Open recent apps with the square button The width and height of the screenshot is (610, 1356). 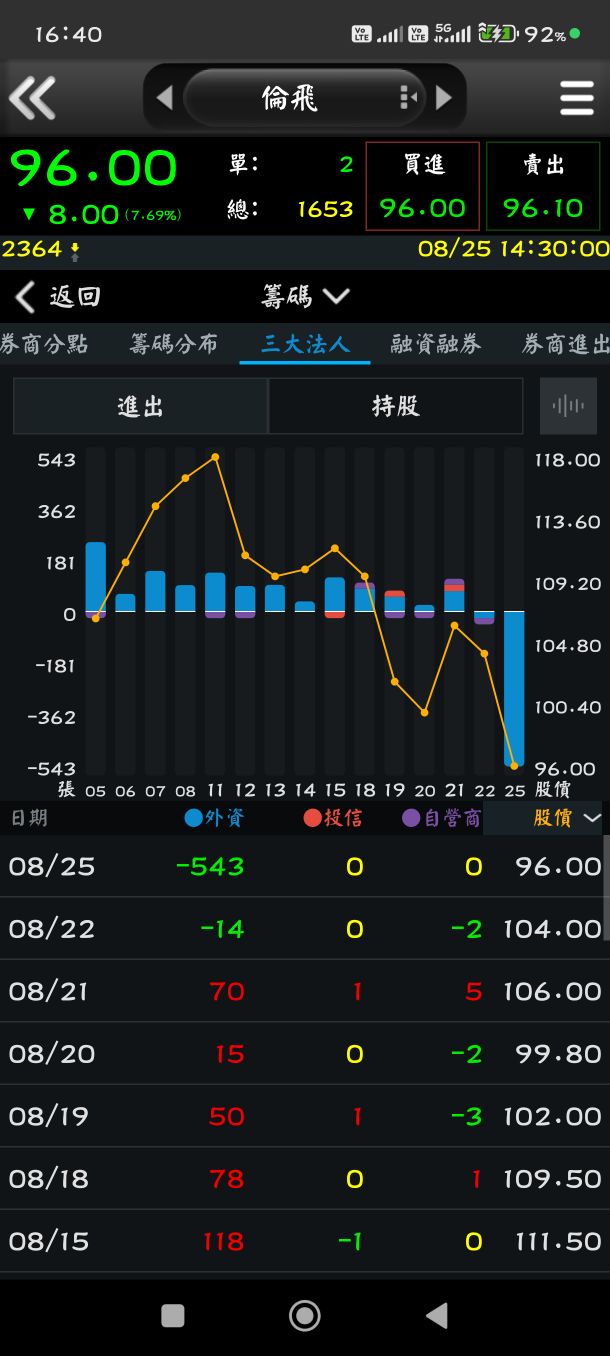[x=173, y=1316]
